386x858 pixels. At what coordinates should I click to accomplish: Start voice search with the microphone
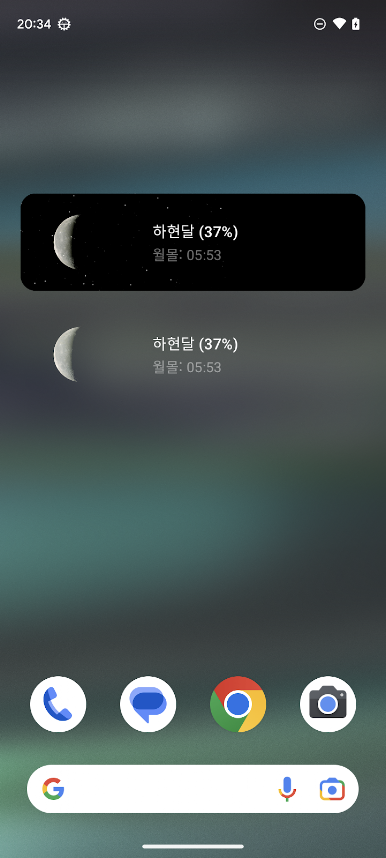tap(287, 789)
